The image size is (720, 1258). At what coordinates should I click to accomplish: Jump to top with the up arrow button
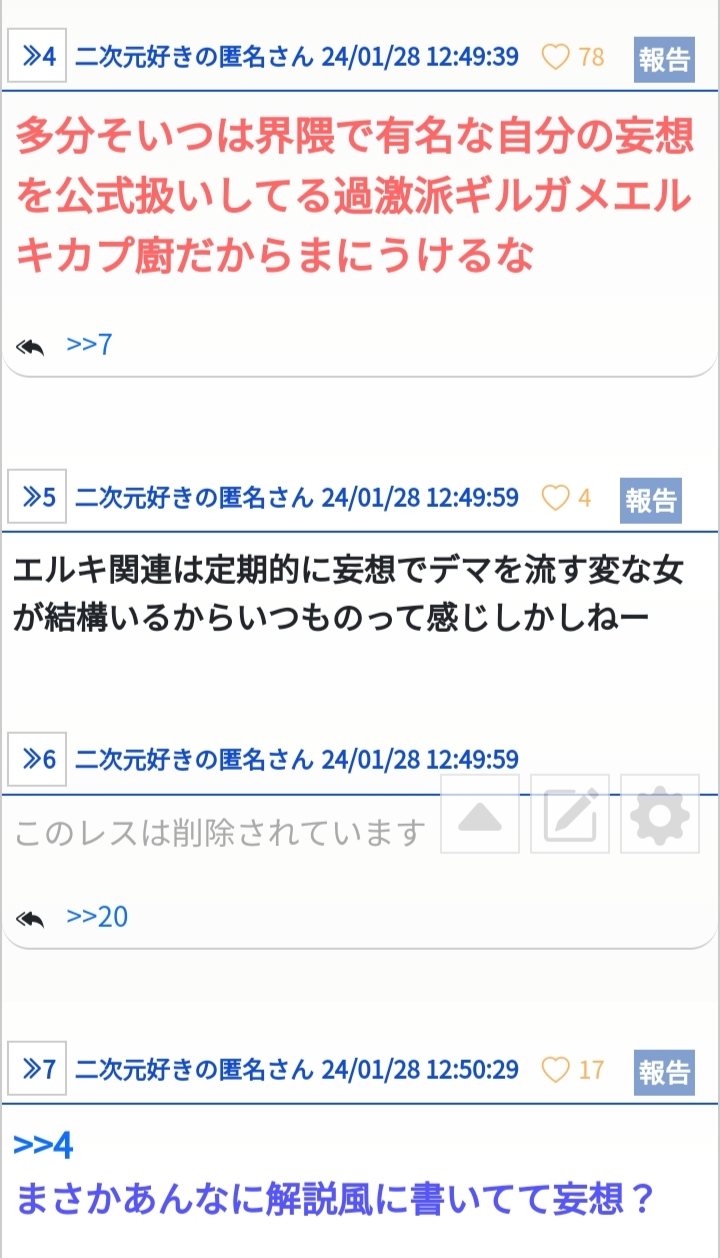[480, 814]
